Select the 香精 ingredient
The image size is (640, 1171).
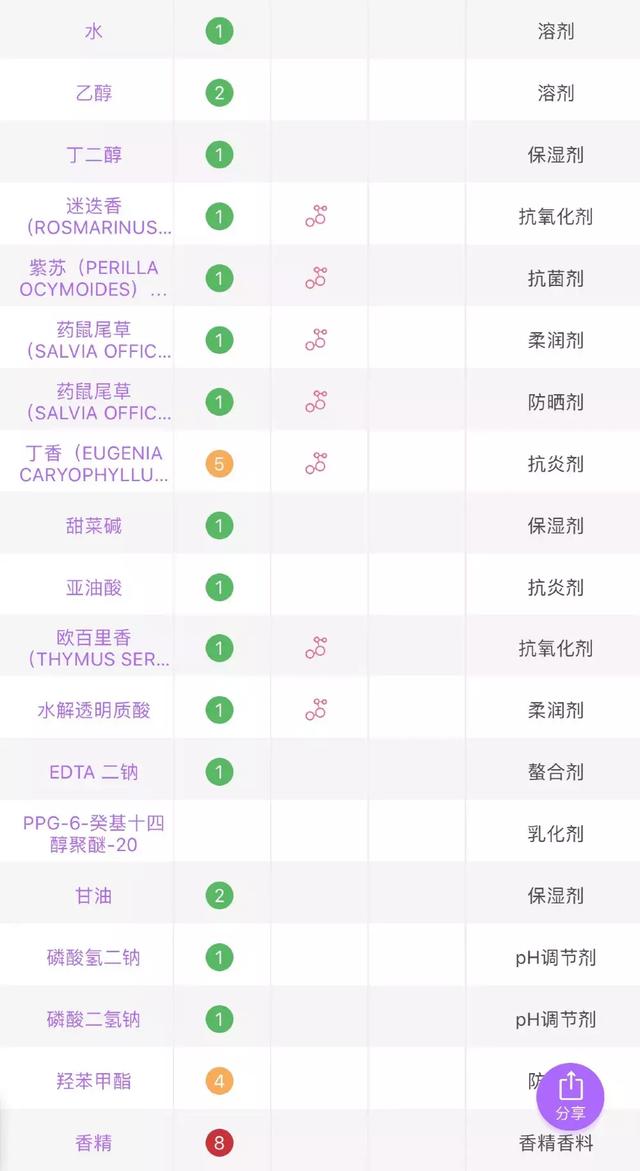coord(94,1143)
